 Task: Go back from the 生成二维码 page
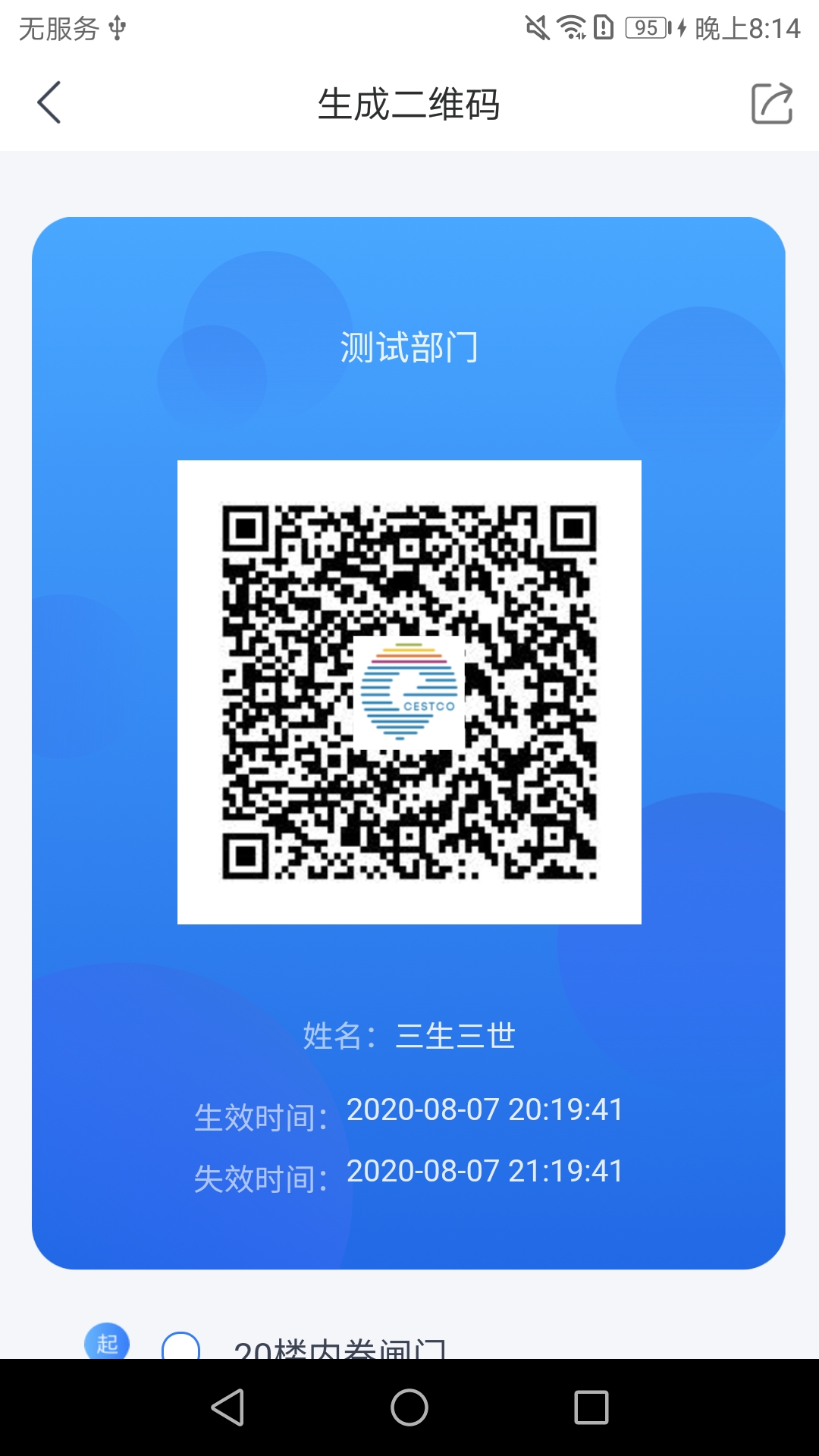[49, 103]
